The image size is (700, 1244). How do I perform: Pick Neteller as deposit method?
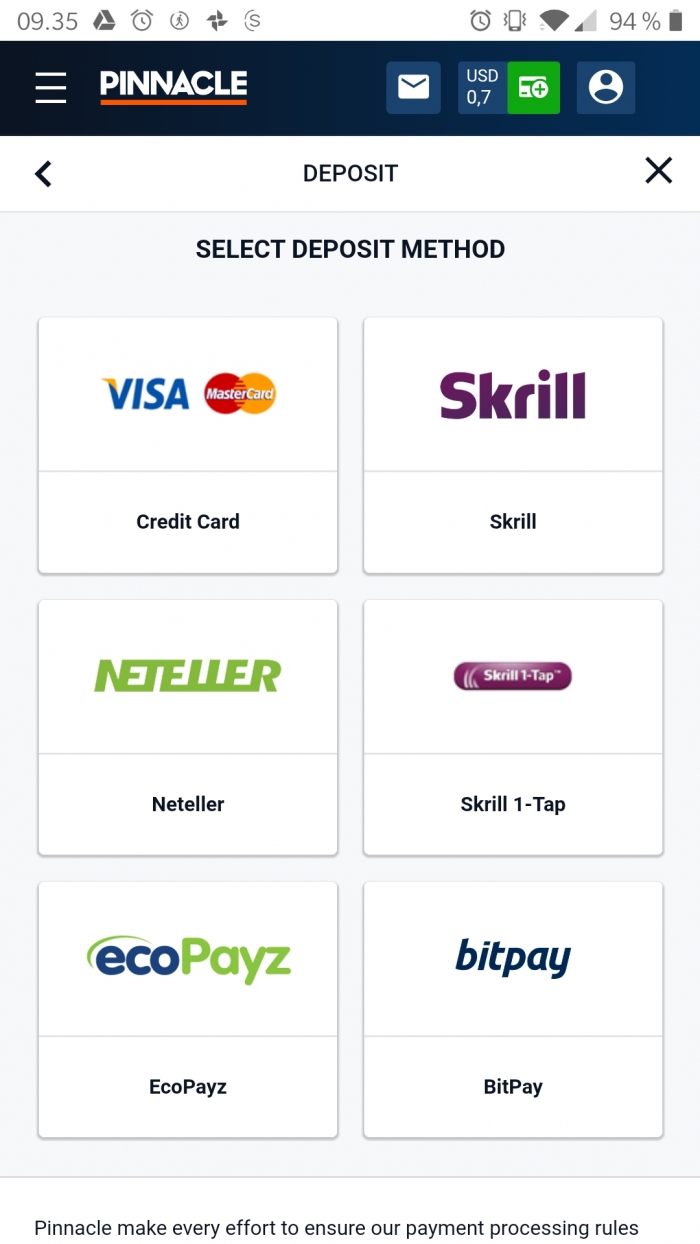click(x=188, y=727)
